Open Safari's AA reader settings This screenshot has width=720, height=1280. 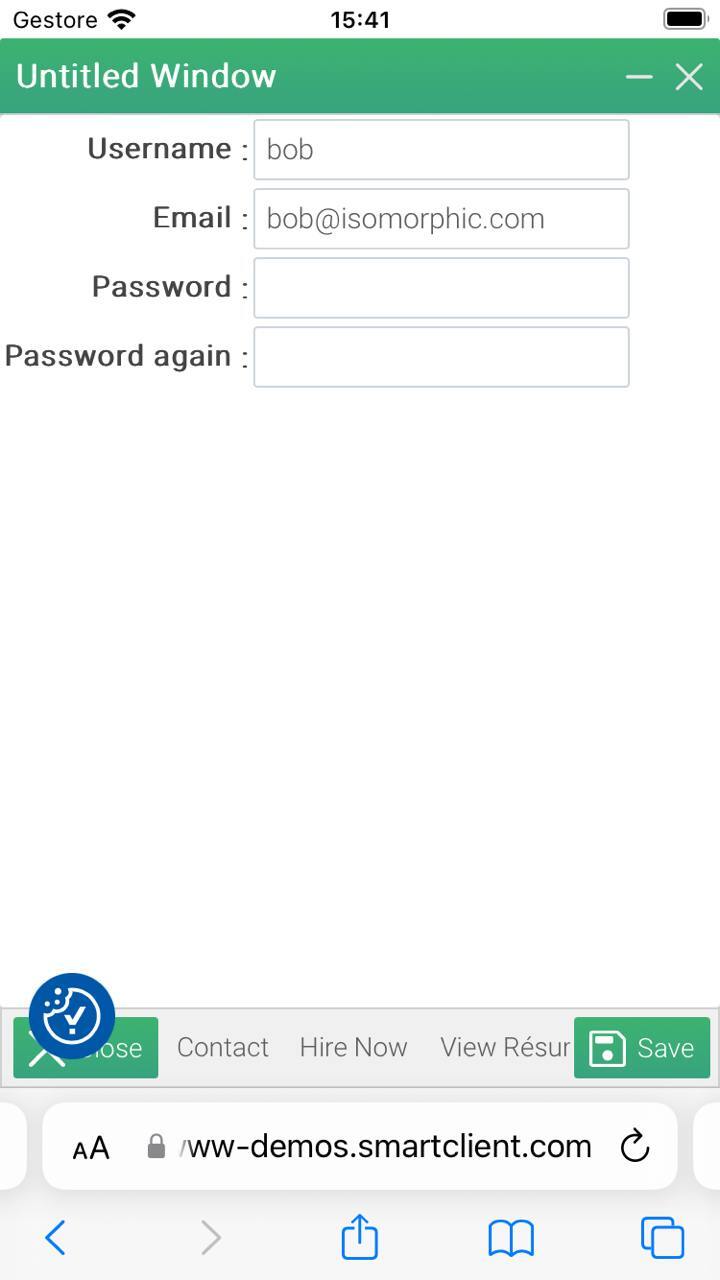91,1147
